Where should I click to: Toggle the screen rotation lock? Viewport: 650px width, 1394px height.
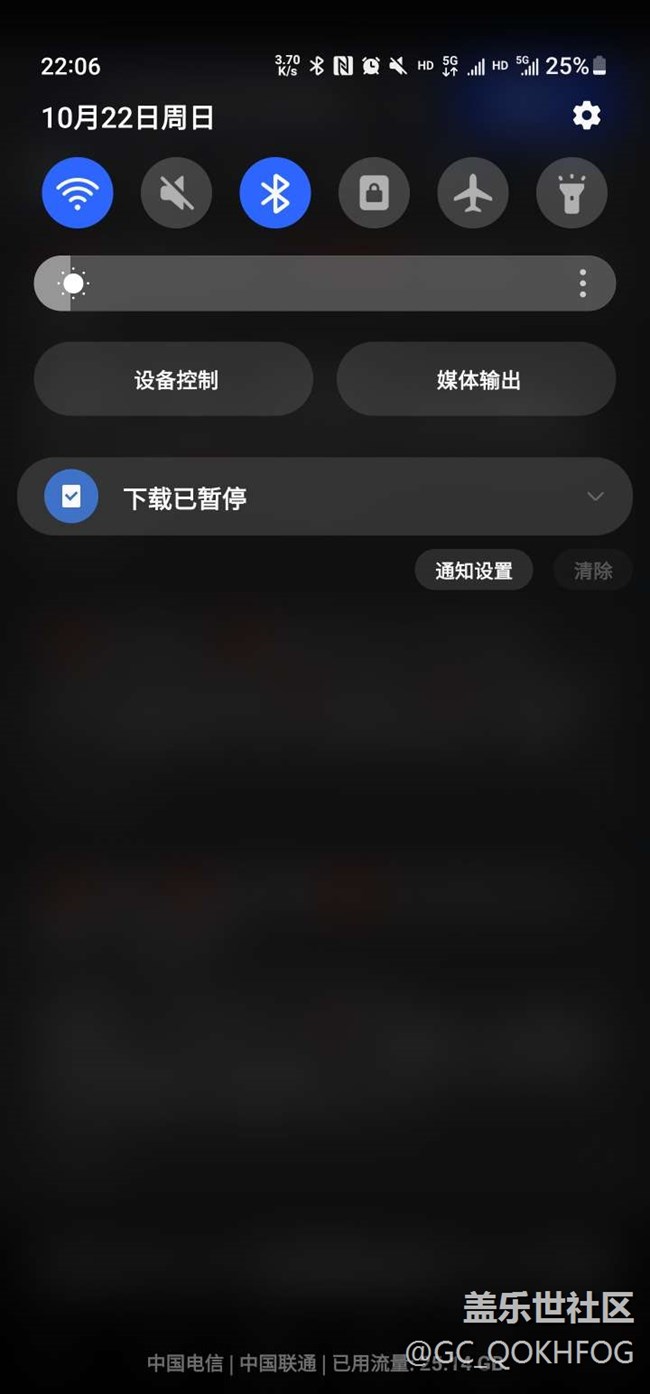374,193
